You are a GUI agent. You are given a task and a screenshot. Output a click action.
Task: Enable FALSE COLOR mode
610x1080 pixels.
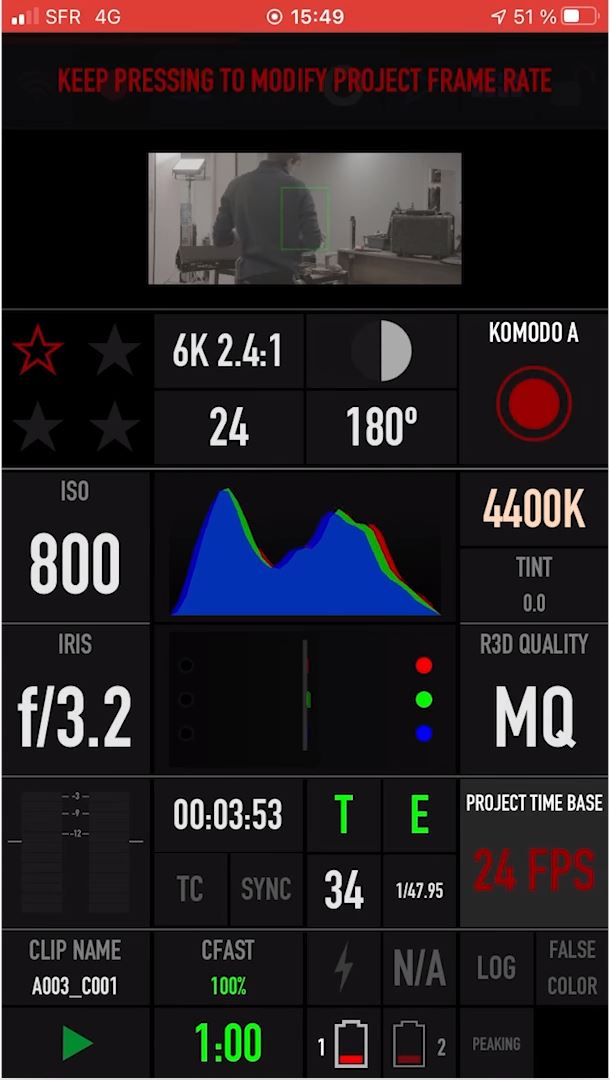click(x=572, y=968)
